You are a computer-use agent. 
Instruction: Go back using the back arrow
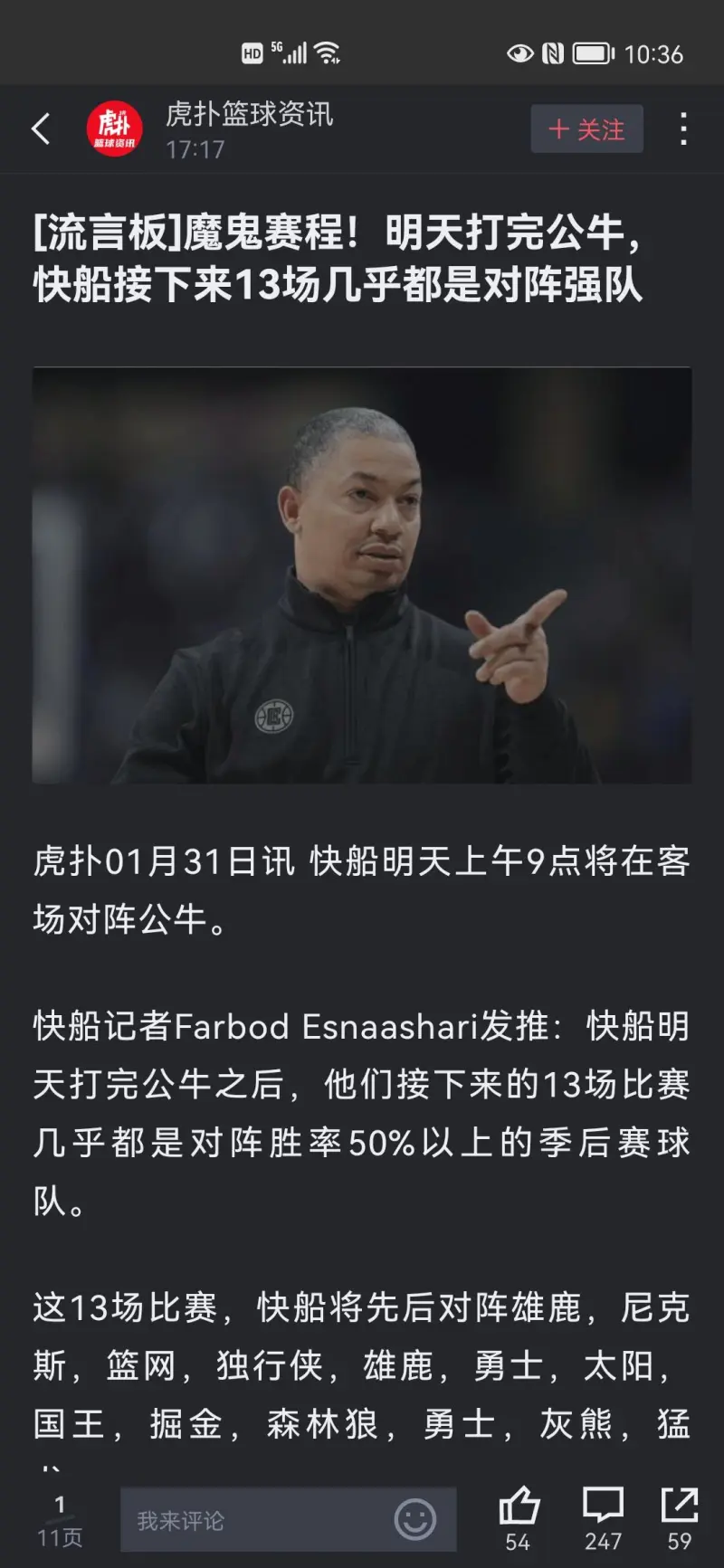tap(41, 129)
